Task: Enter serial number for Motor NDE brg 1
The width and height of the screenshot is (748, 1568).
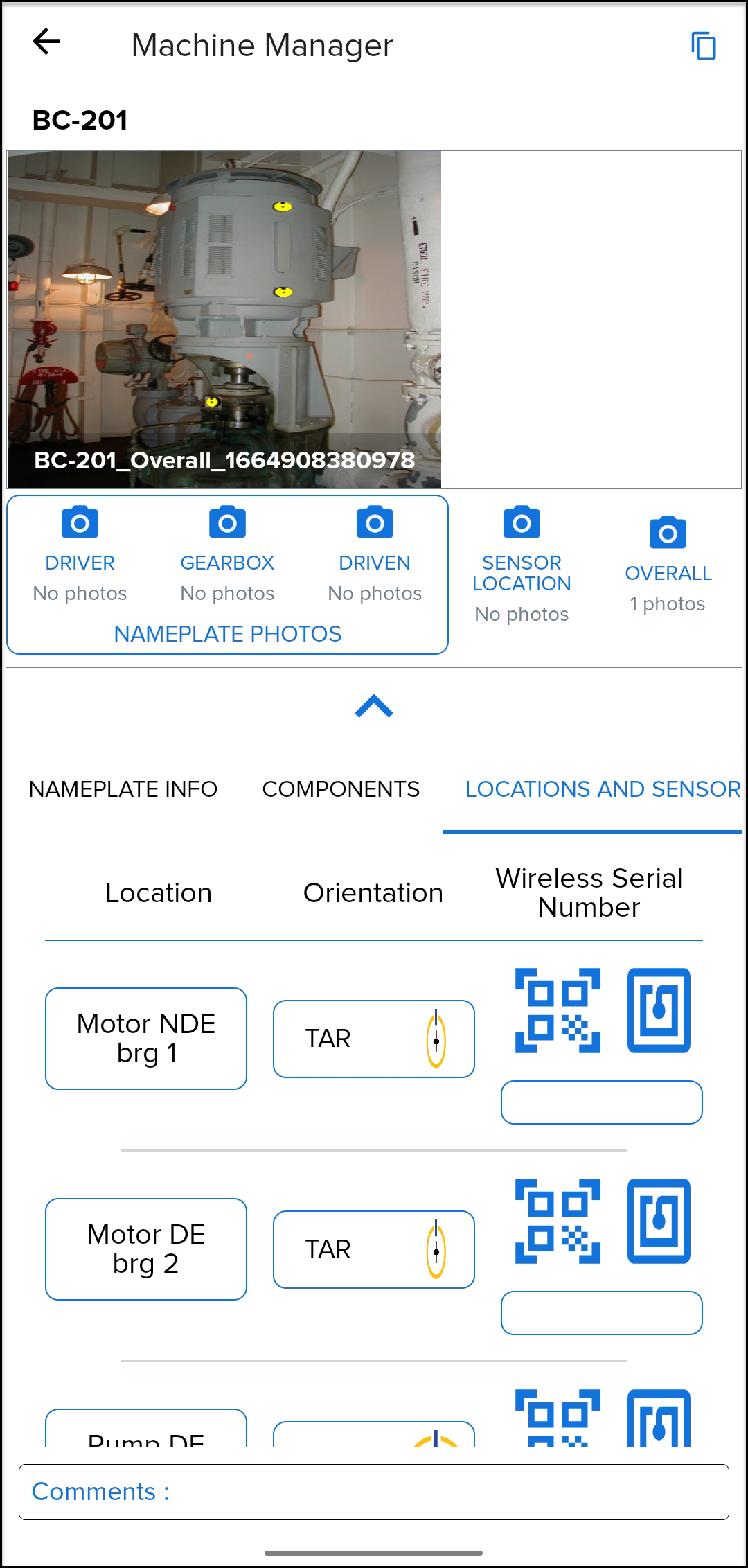Action: point(601,1102)
